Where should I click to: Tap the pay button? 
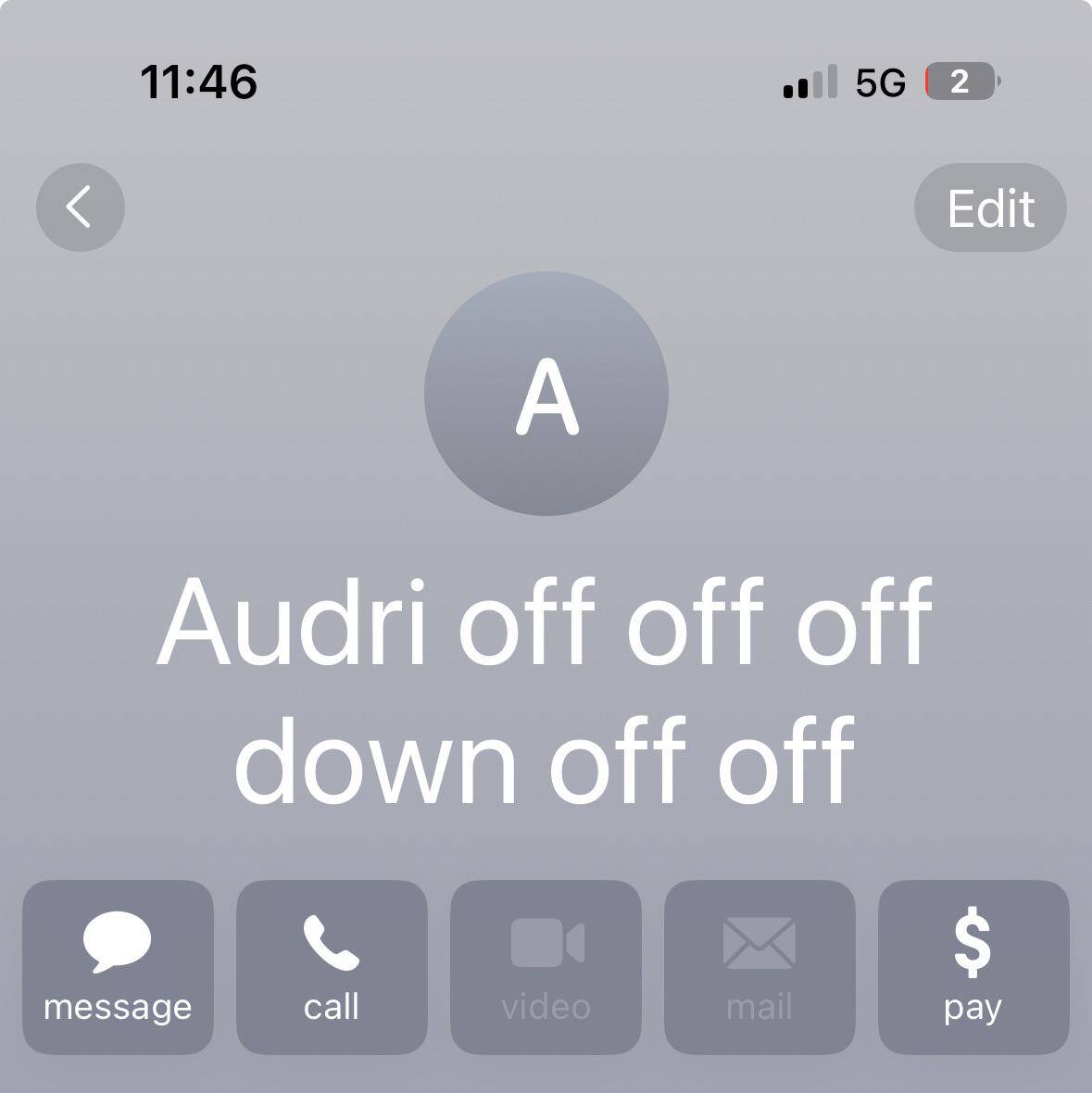click(x=973, y=966)
